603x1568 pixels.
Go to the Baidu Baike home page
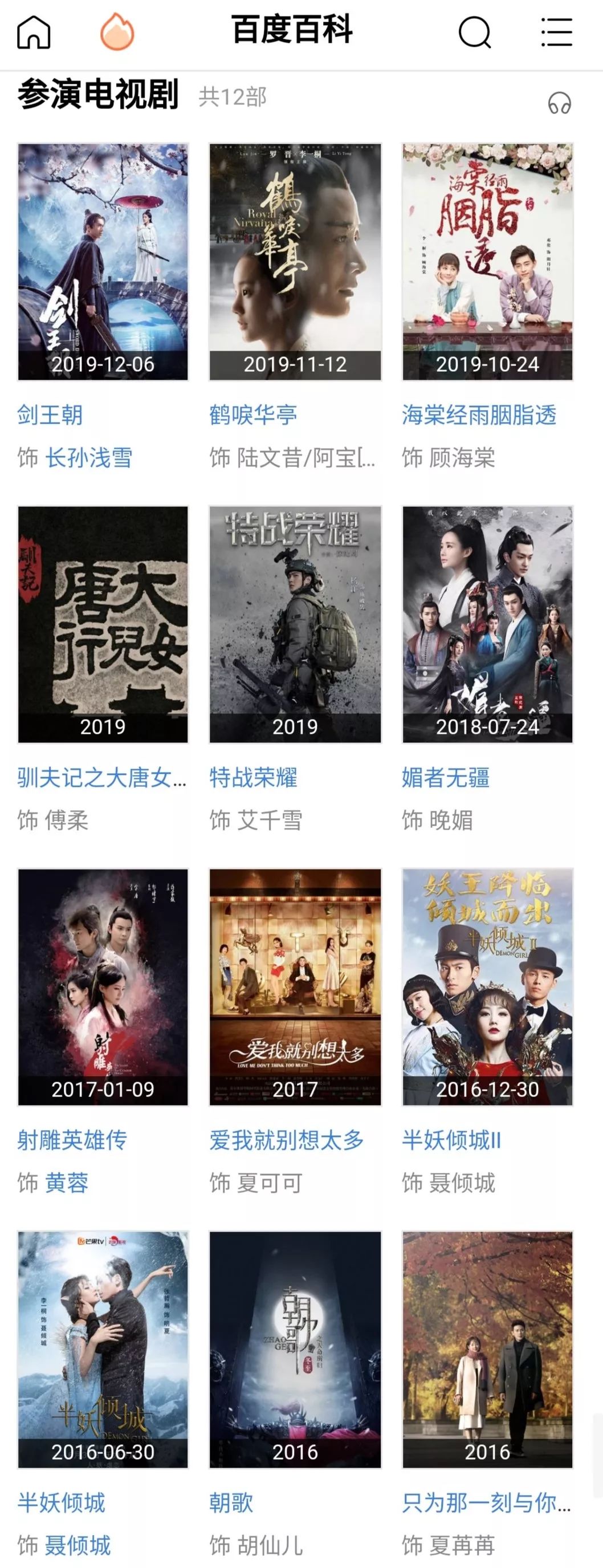pos(34,32)
